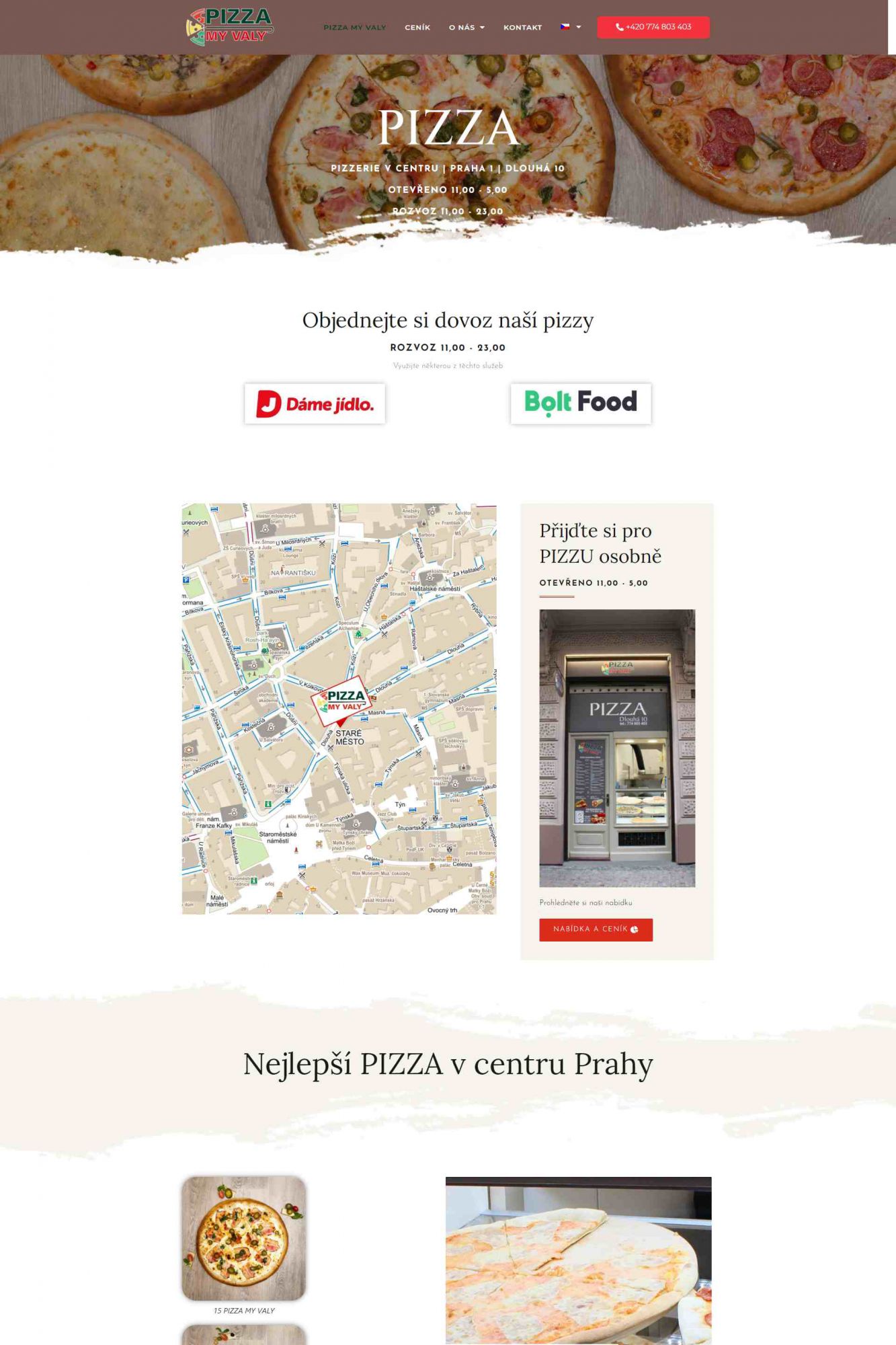Open the Kontakt page
The image size is (896, 1345).
522,28
